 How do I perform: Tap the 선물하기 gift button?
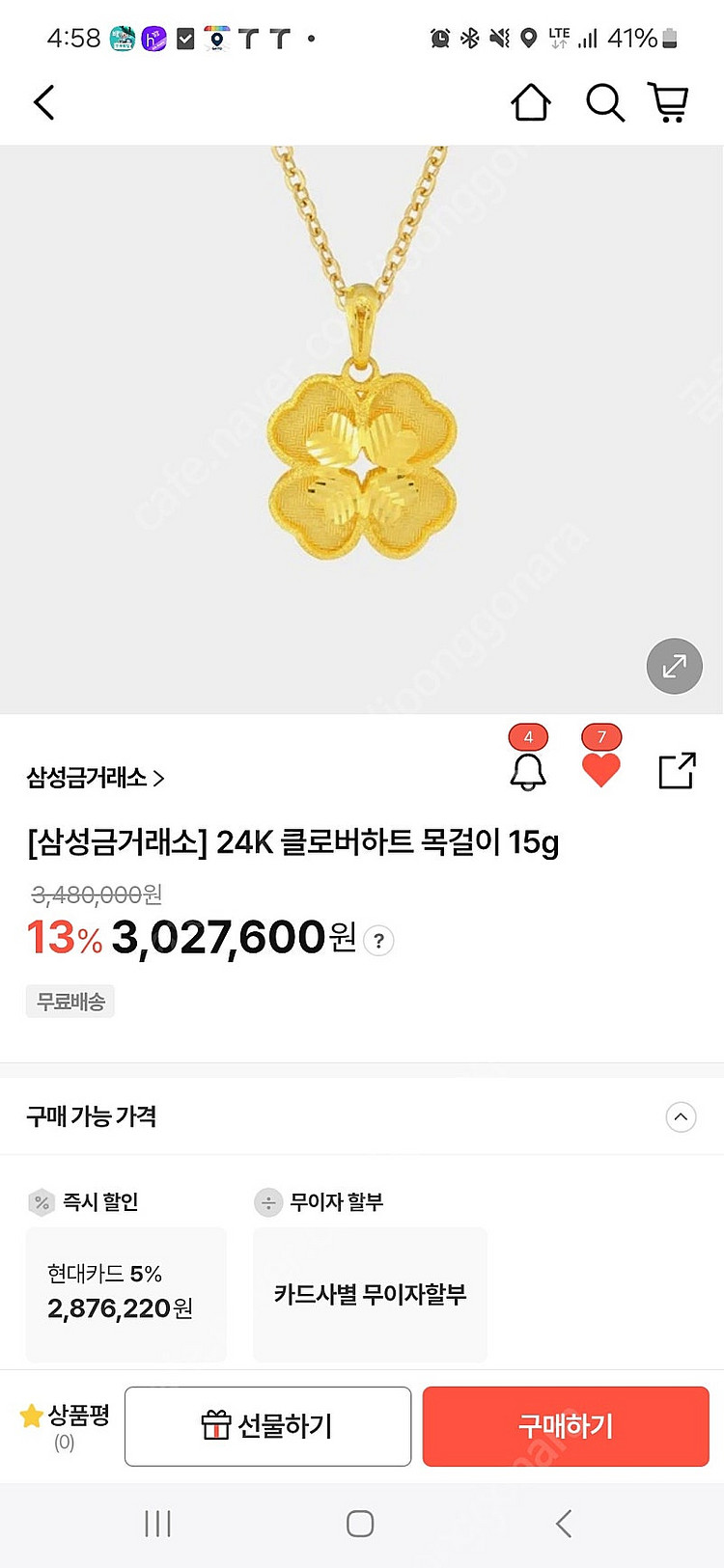click(267, 1426)
